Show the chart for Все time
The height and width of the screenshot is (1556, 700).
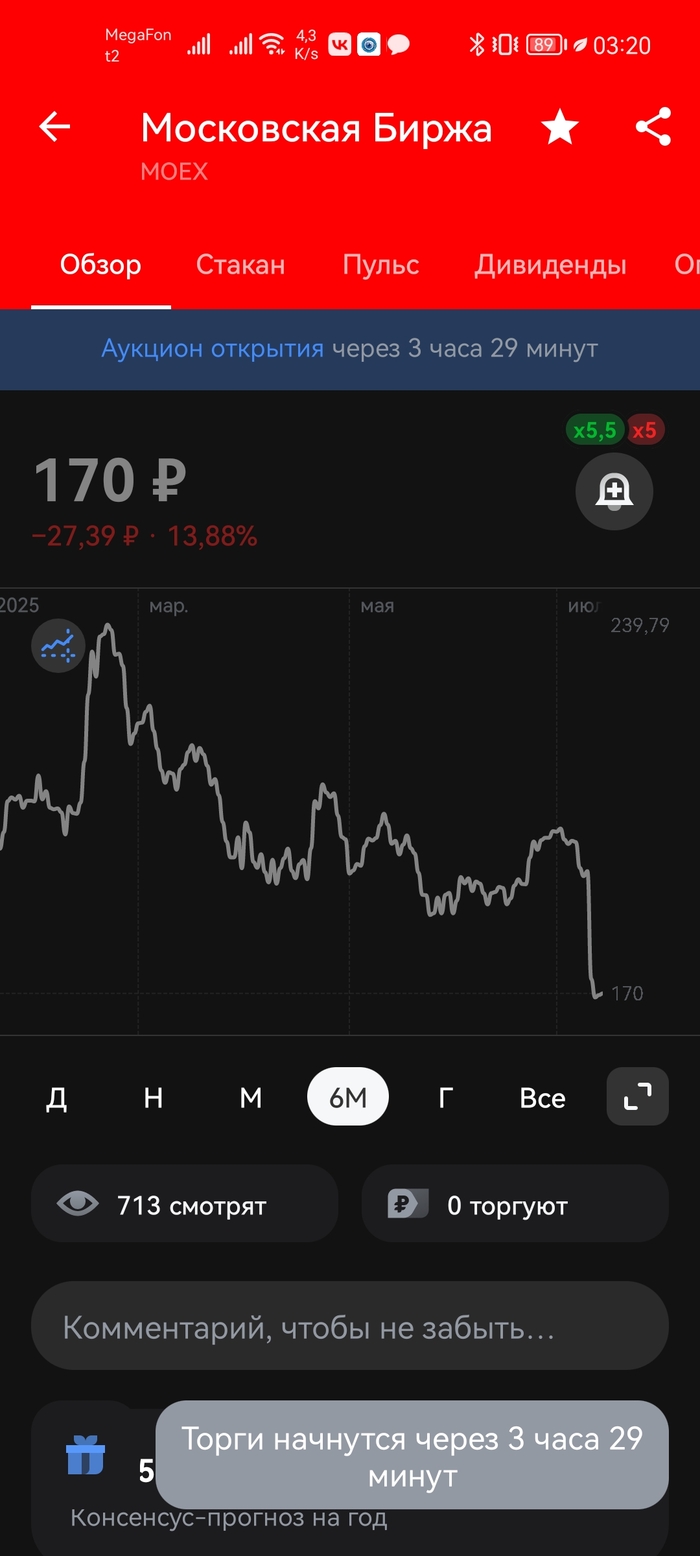tap(542, 1098)
